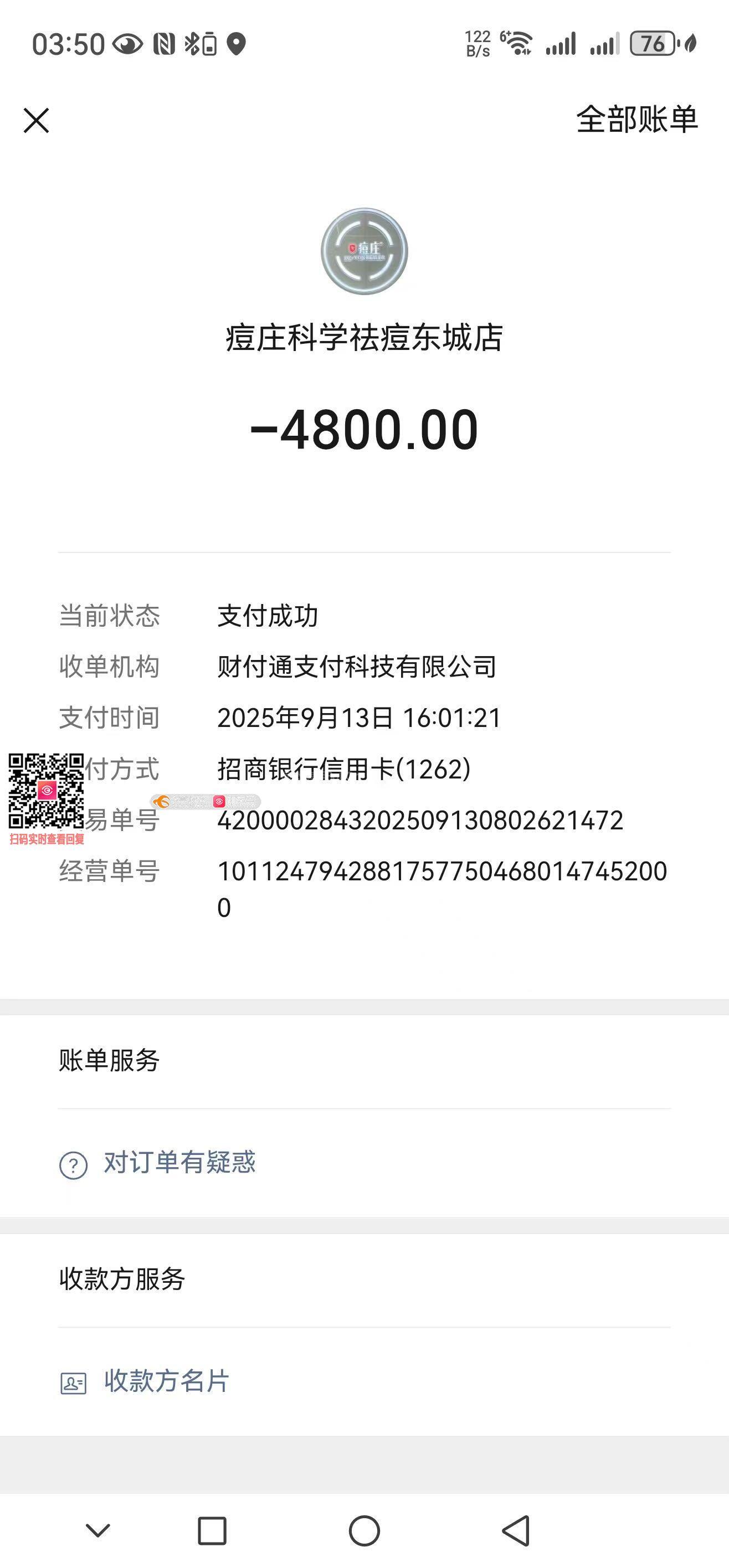This screenshot has height=1568, width=729.
Task: Open 对订单有疑惑 order help
Action: 179,1163
